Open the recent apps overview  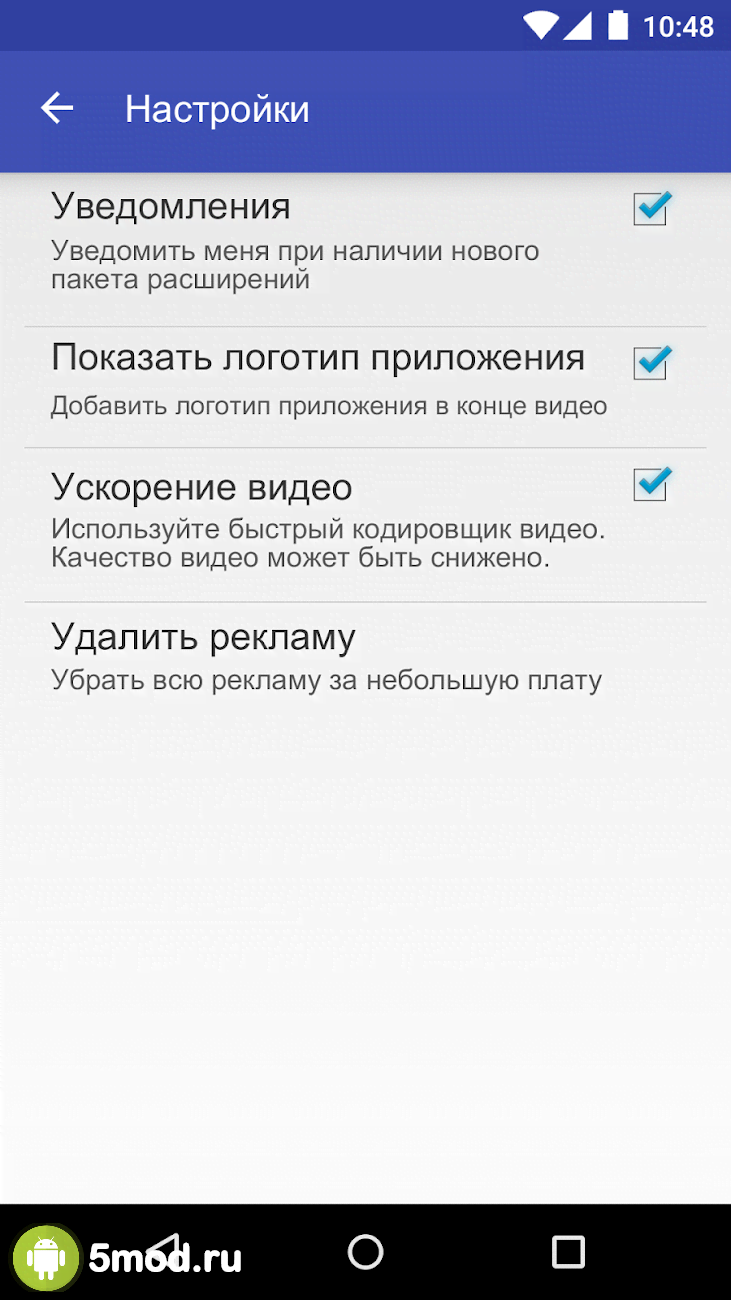pyautogui.click(x=568, y=1251)
